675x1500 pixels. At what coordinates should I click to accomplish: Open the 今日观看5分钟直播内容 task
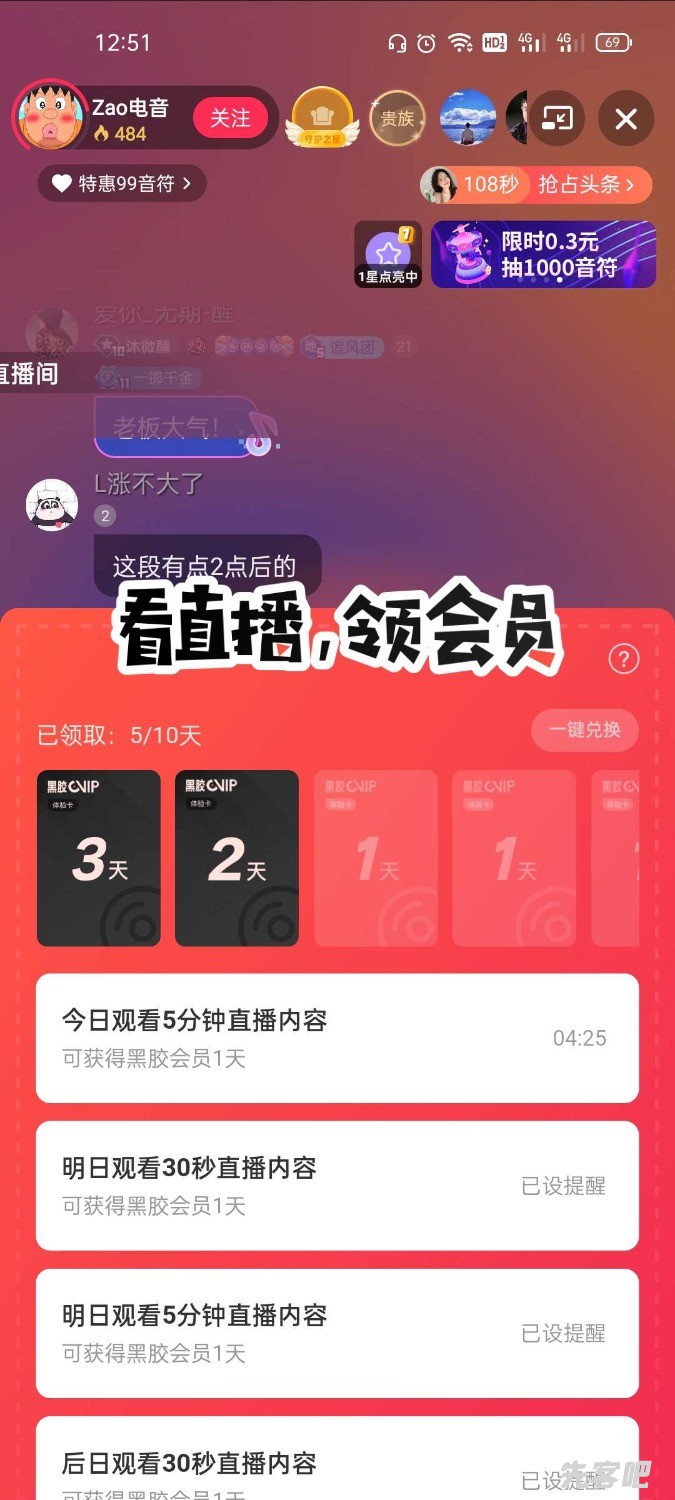click(337, 1038)
